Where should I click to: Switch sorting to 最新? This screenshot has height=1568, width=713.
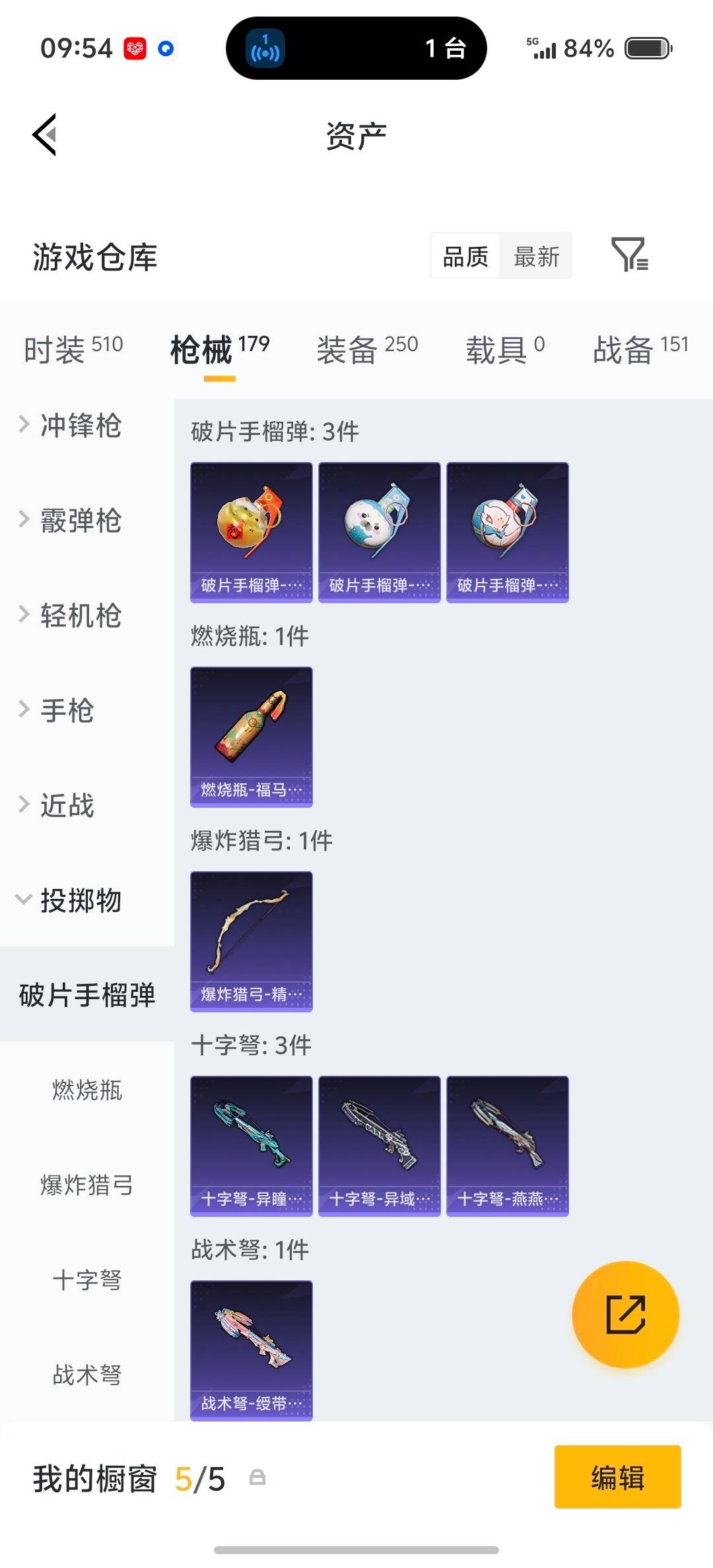point(537,256)
